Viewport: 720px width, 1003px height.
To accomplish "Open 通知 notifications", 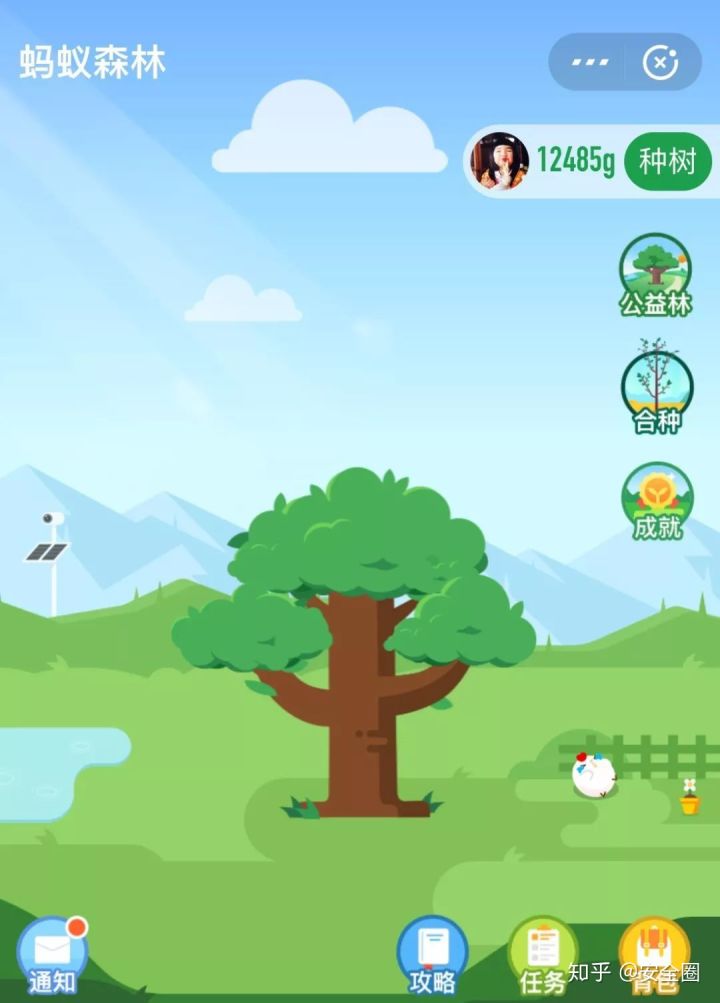I will 52,955.
